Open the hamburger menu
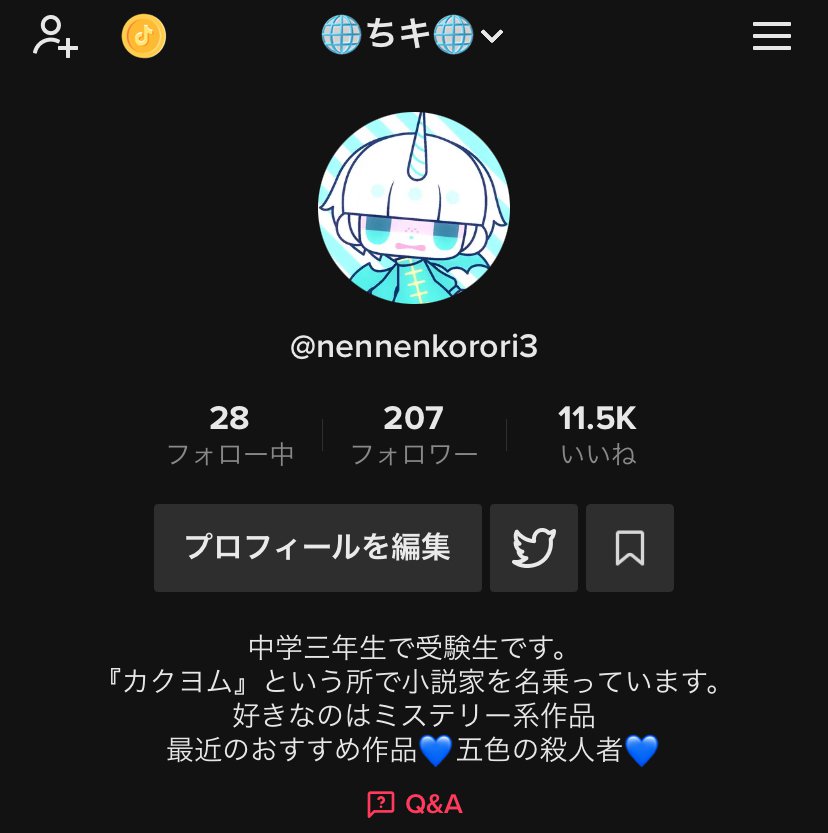Image resolution: width=828 pixels, height=833 pixels. [771, 37]
